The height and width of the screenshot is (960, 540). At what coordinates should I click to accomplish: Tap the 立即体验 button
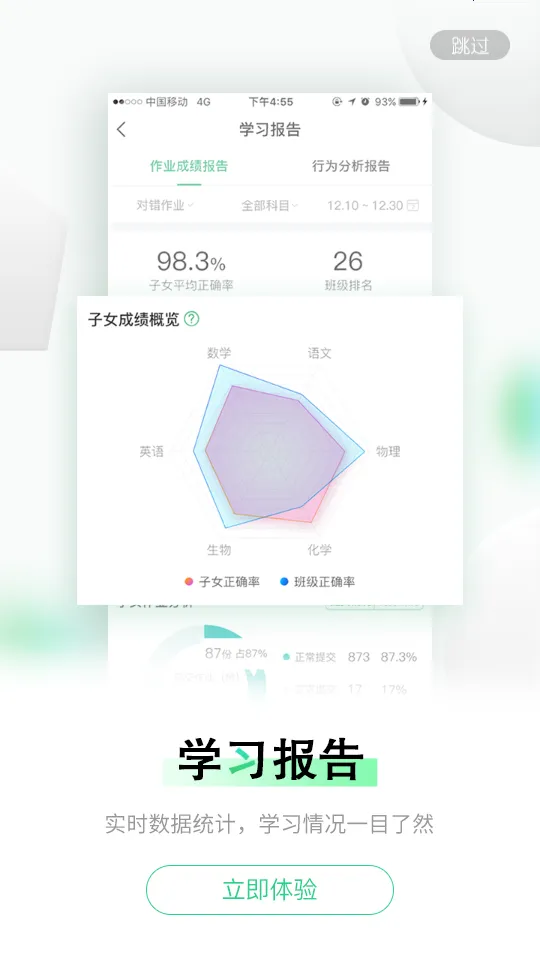pos(269,890)
